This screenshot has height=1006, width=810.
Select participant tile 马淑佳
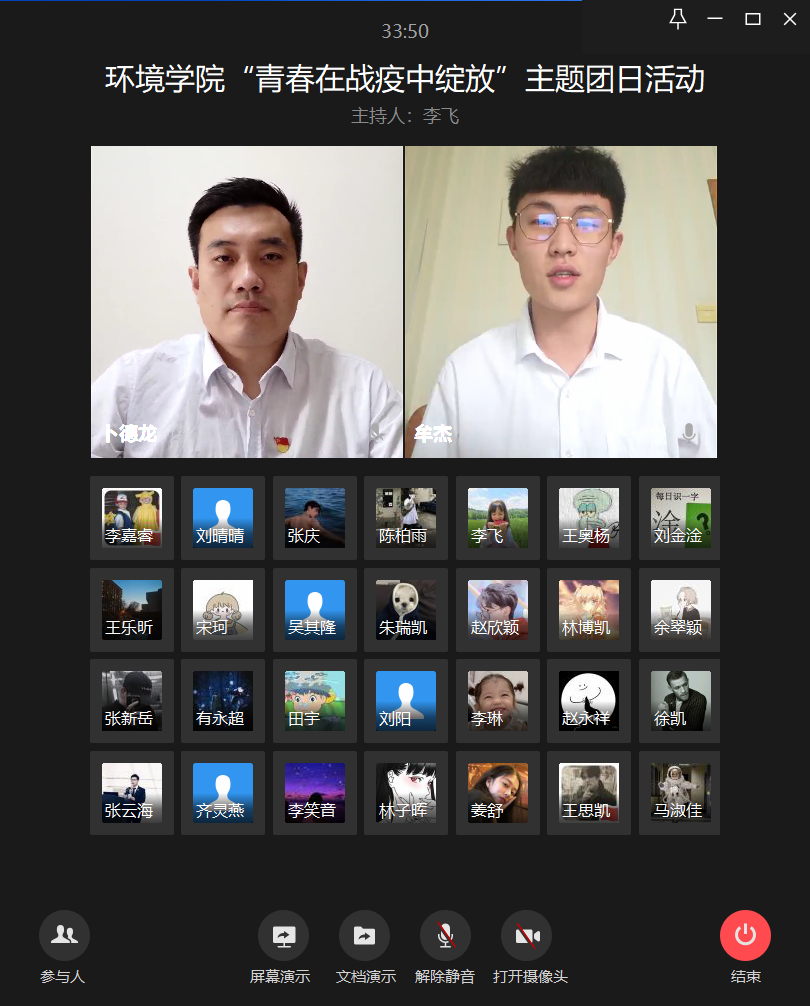tap(680, 793)
